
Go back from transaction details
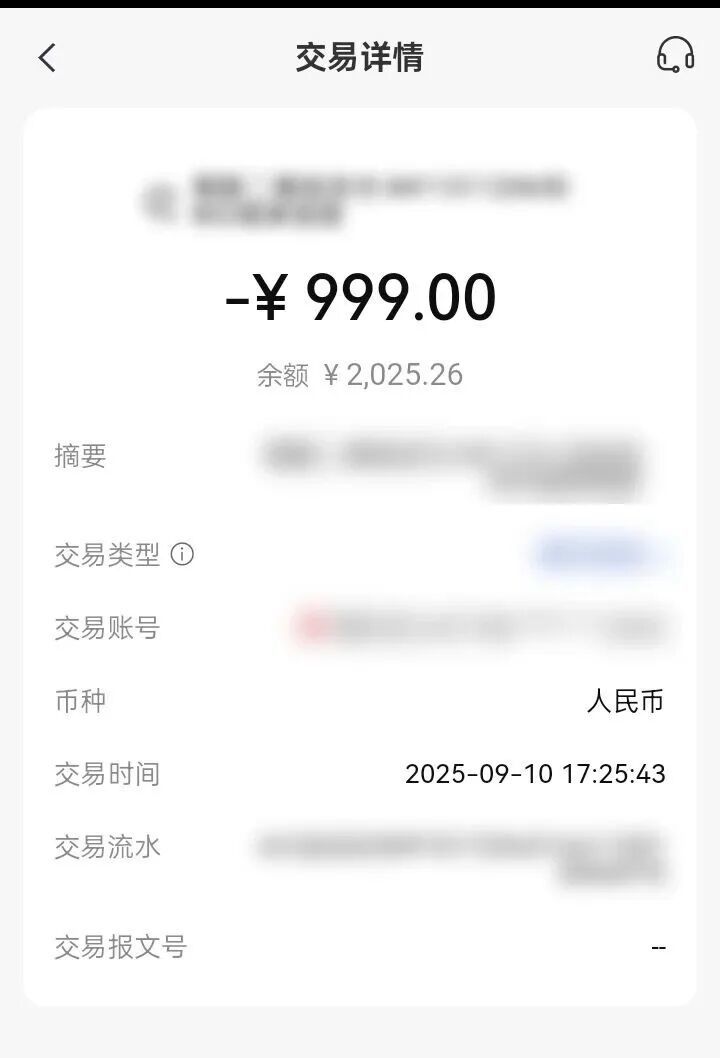click(x=47, y=58)
